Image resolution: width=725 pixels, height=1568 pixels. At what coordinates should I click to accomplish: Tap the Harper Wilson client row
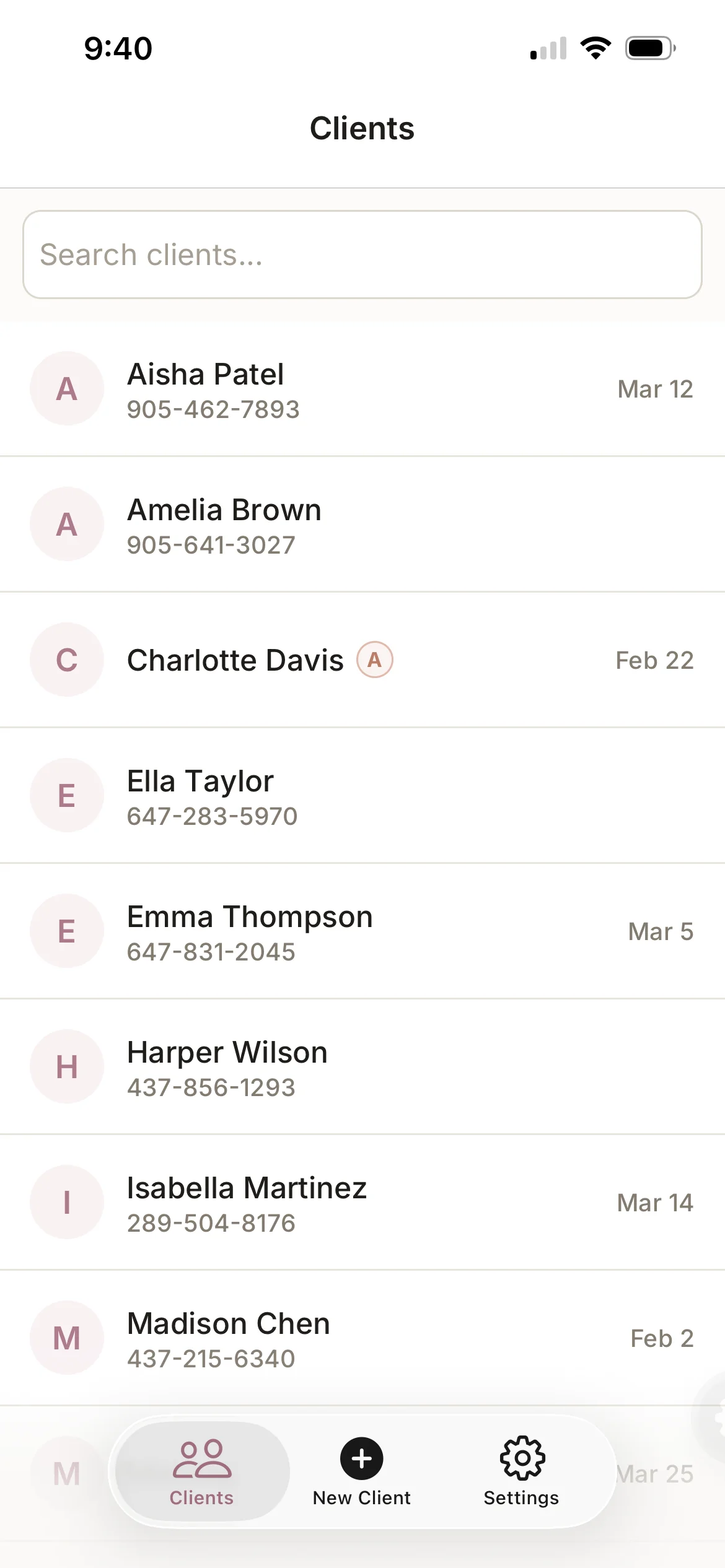(362, 1067)
